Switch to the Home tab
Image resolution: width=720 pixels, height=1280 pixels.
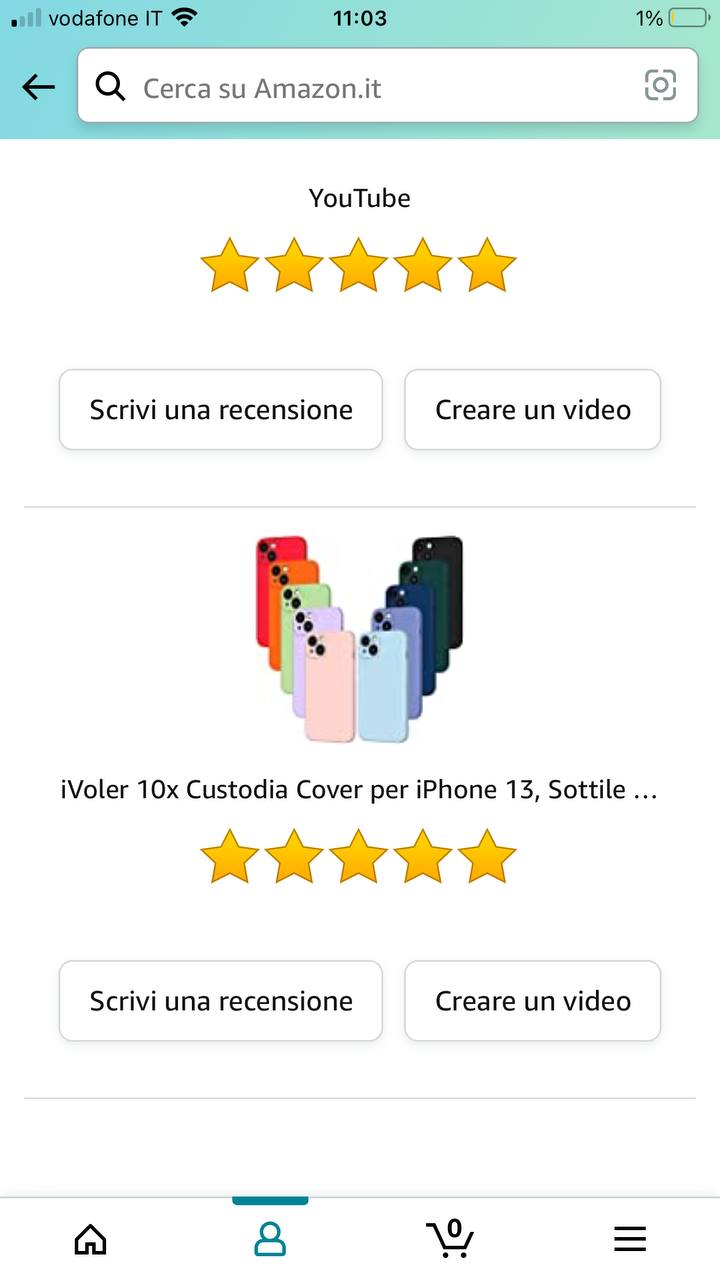[91, 1240]
